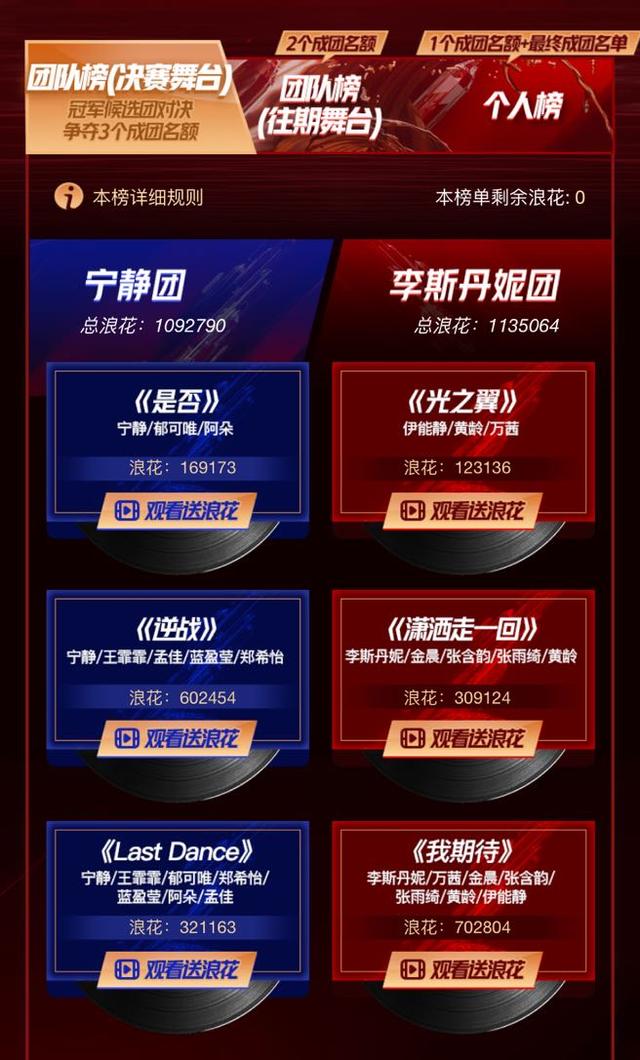This screenshot has height=1060, width=640.
Task: Switch to 团队榜(往期舞台) tab
Action: tap(320, 103)
